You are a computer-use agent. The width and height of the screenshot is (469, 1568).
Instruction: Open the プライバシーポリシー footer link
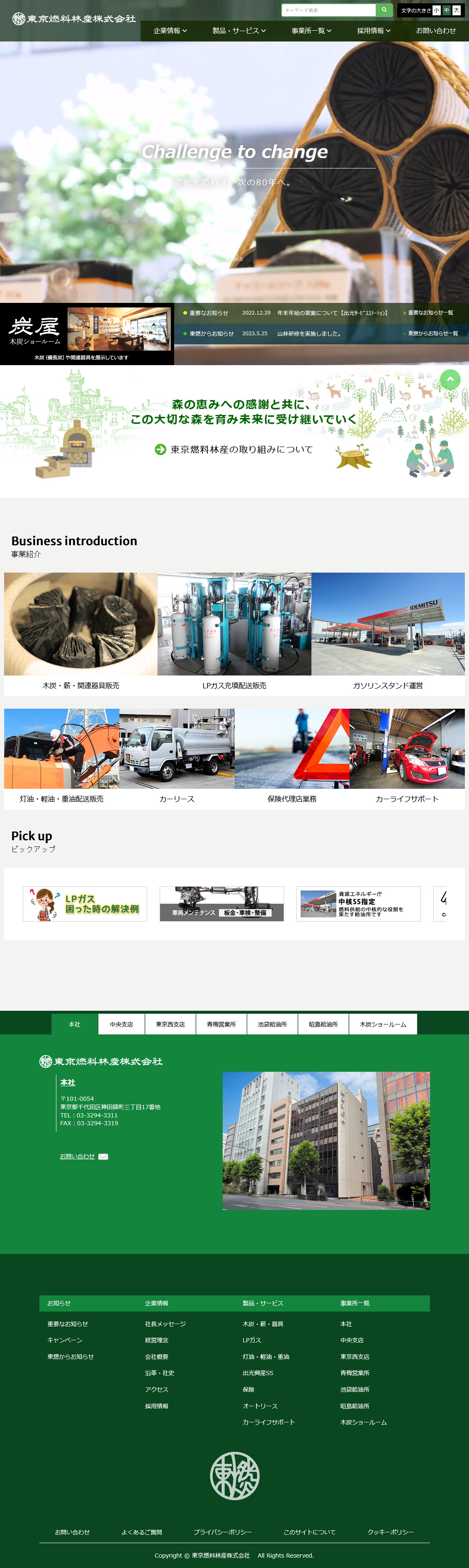pos(223,1532)
